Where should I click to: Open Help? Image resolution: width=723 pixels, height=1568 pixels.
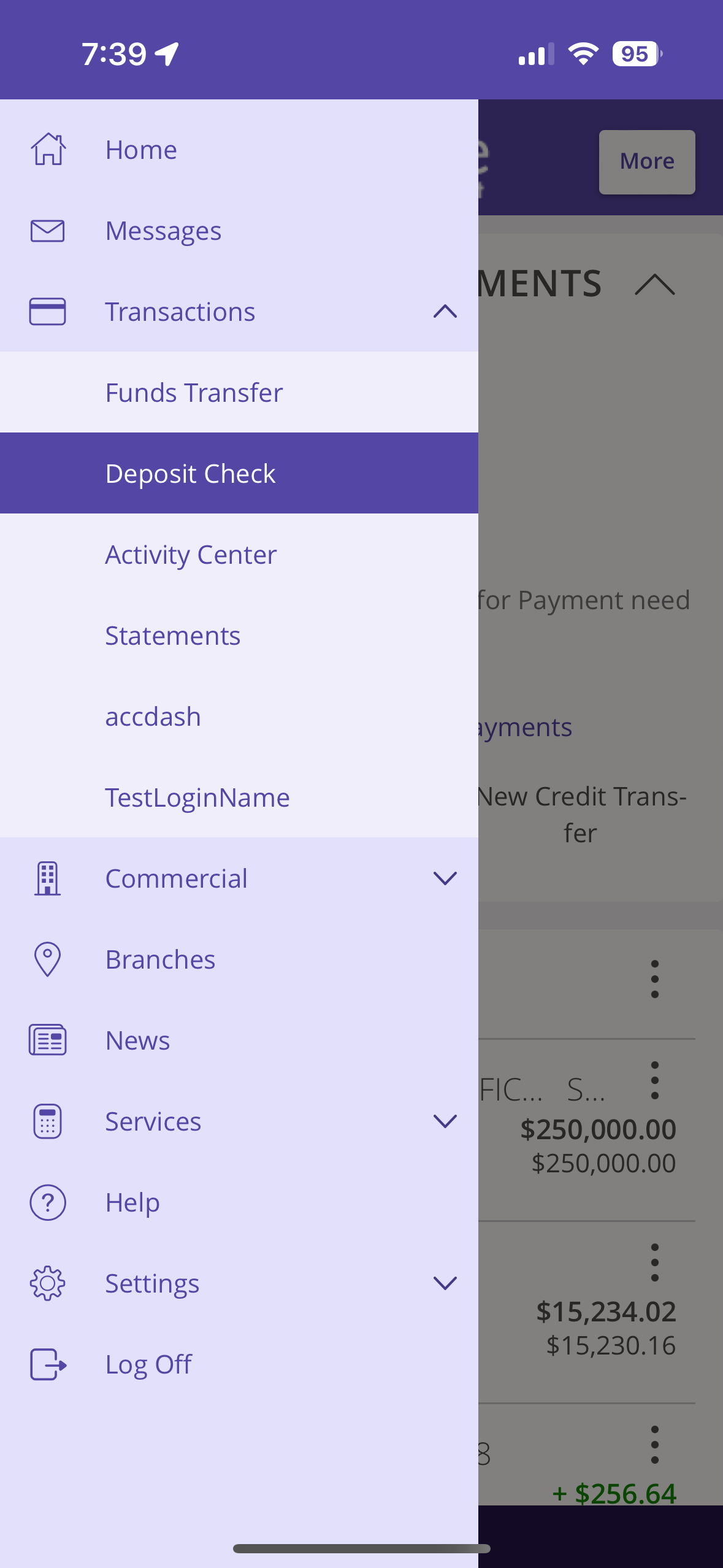[x=239, y=1202]
